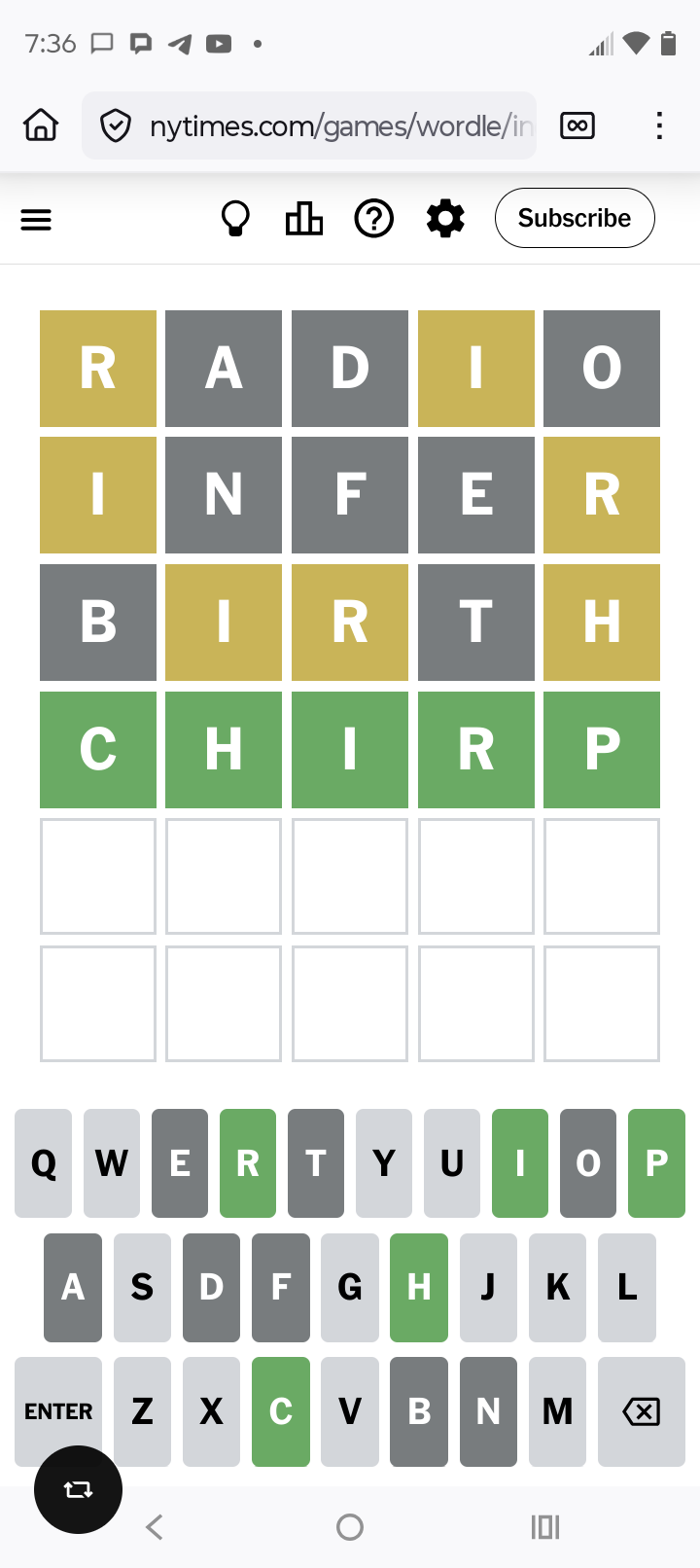
Task: Type the letter Q key
Action: click(x=44, y=1163)
